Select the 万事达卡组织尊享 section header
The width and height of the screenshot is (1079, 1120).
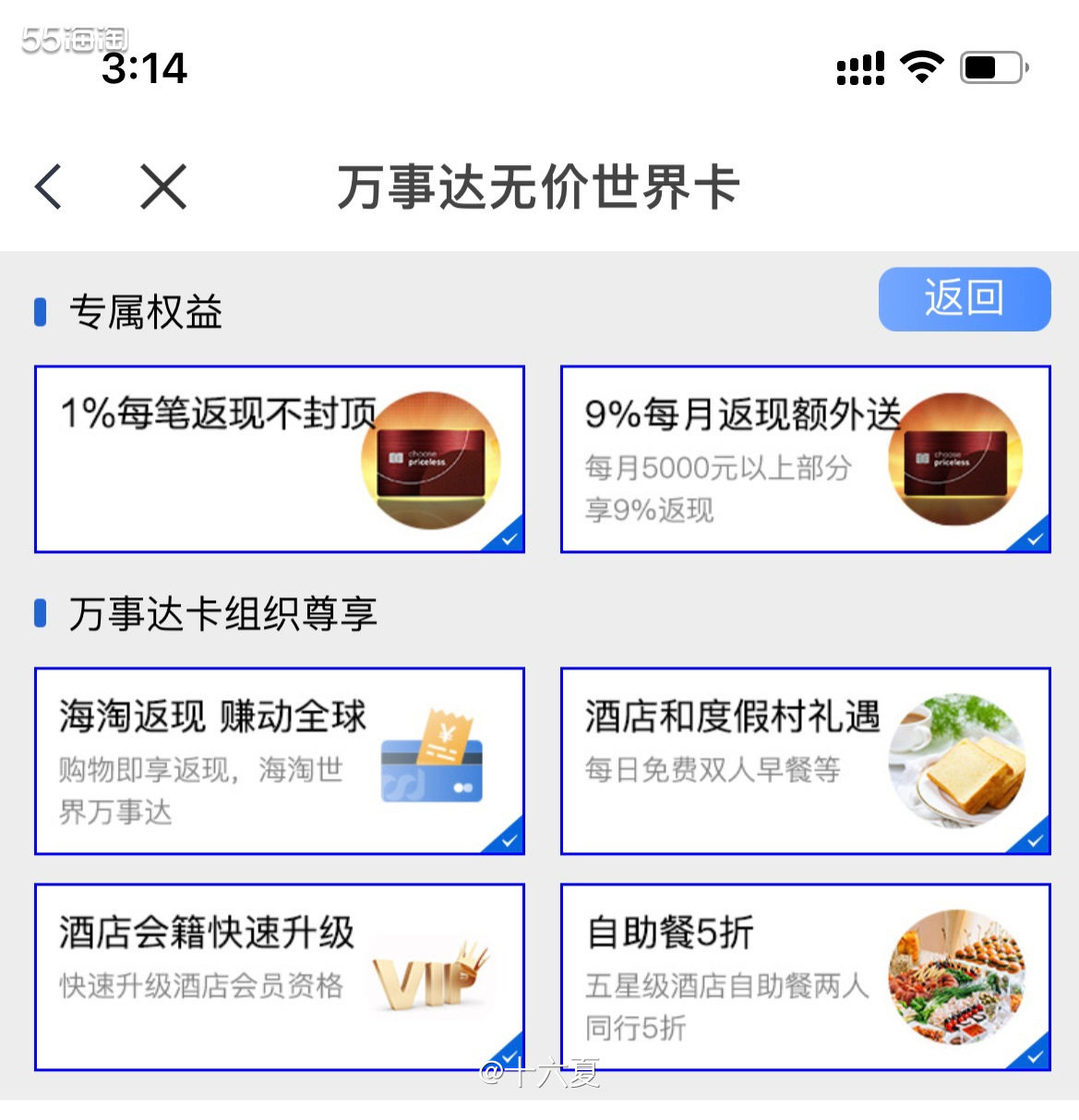226,611
